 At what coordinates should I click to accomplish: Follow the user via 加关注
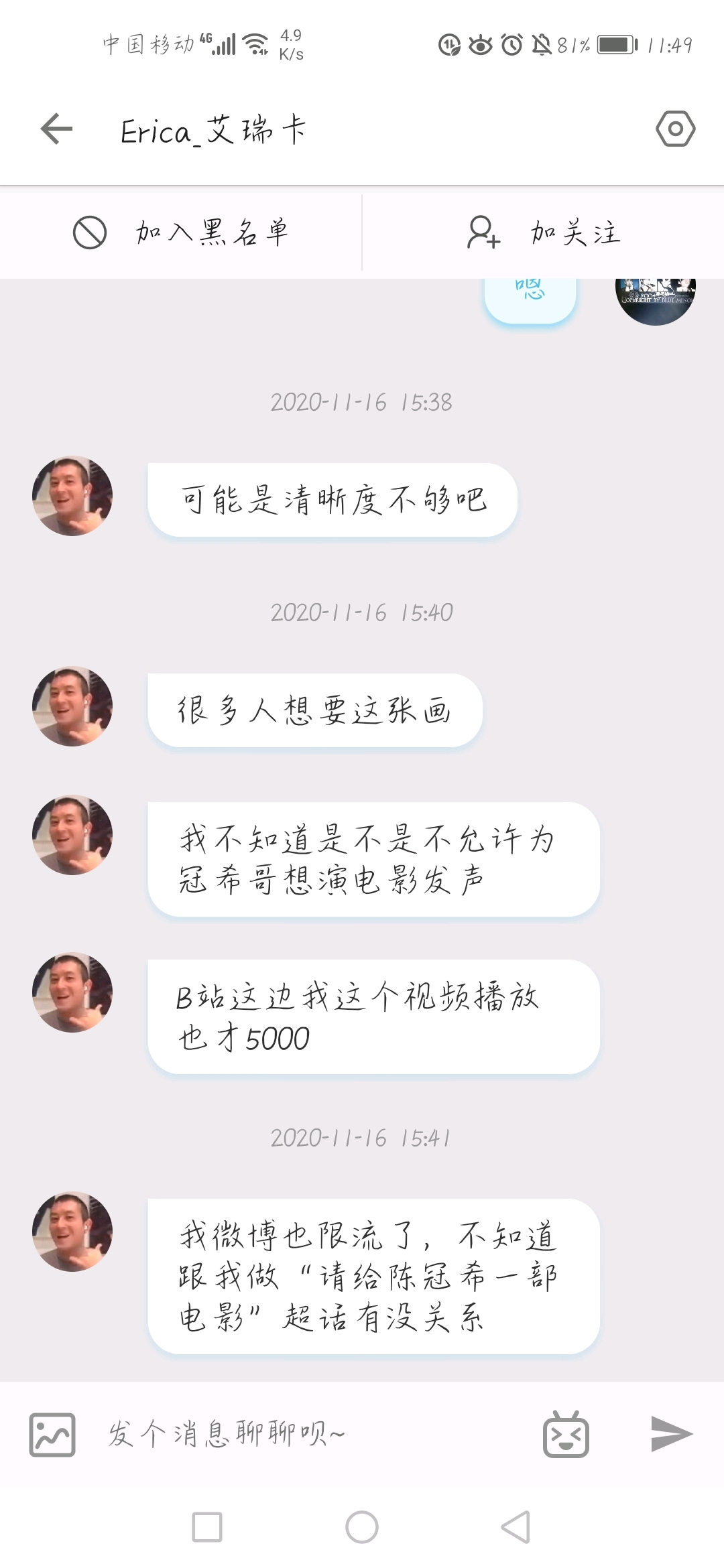point(544,233)
